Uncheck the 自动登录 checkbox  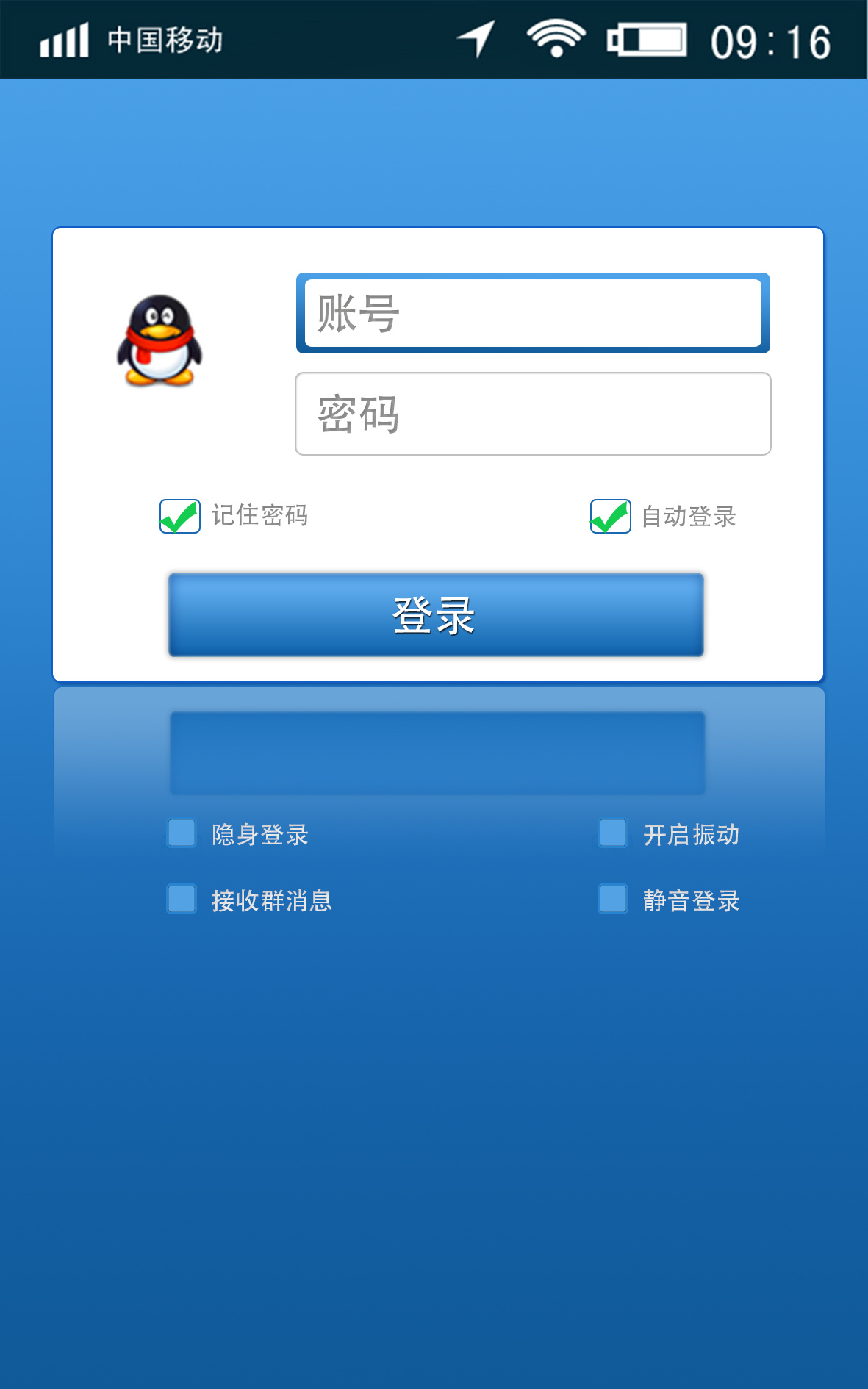610,516
